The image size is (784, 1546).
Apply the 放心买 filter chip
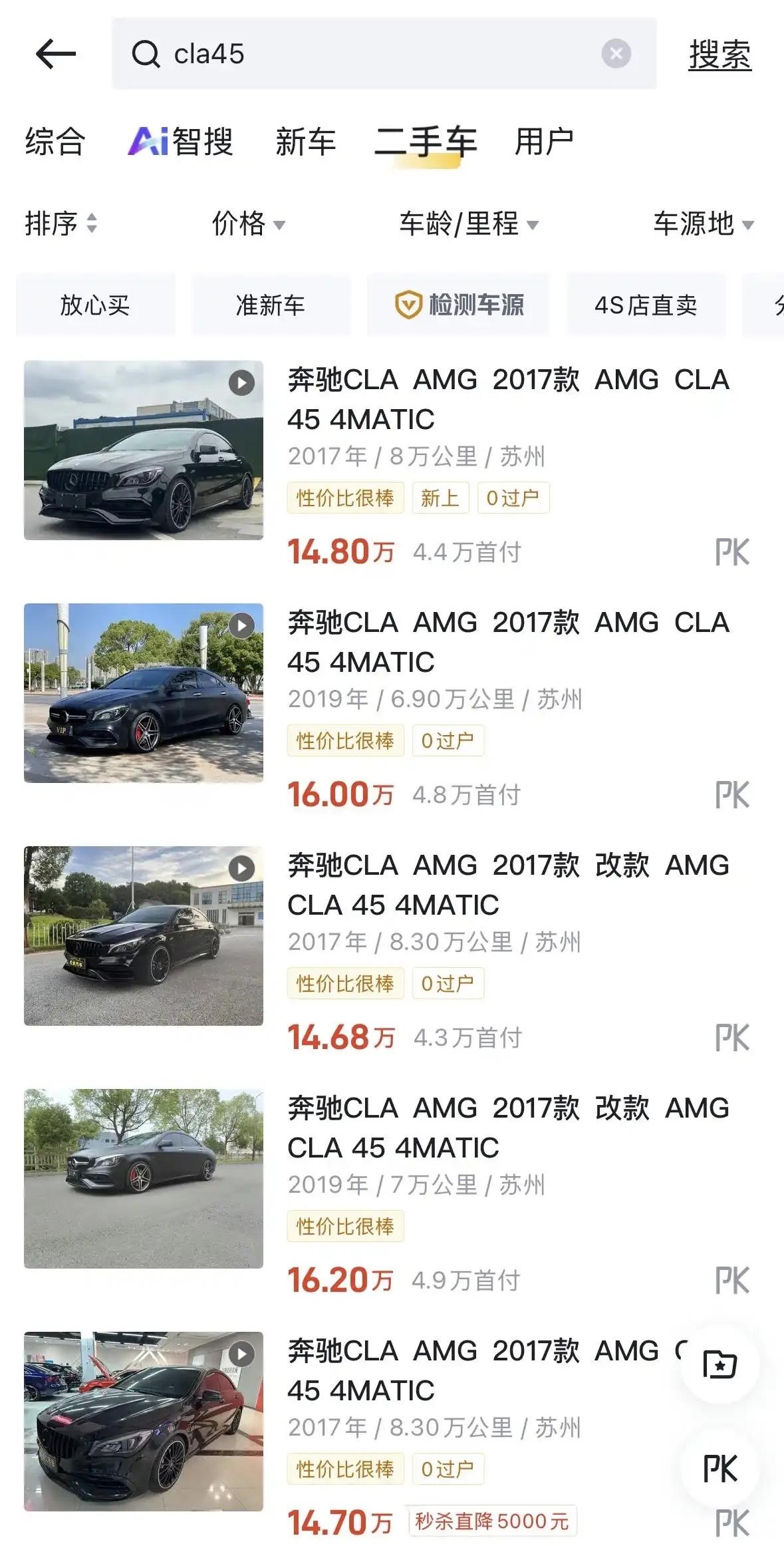coord(95,305)
